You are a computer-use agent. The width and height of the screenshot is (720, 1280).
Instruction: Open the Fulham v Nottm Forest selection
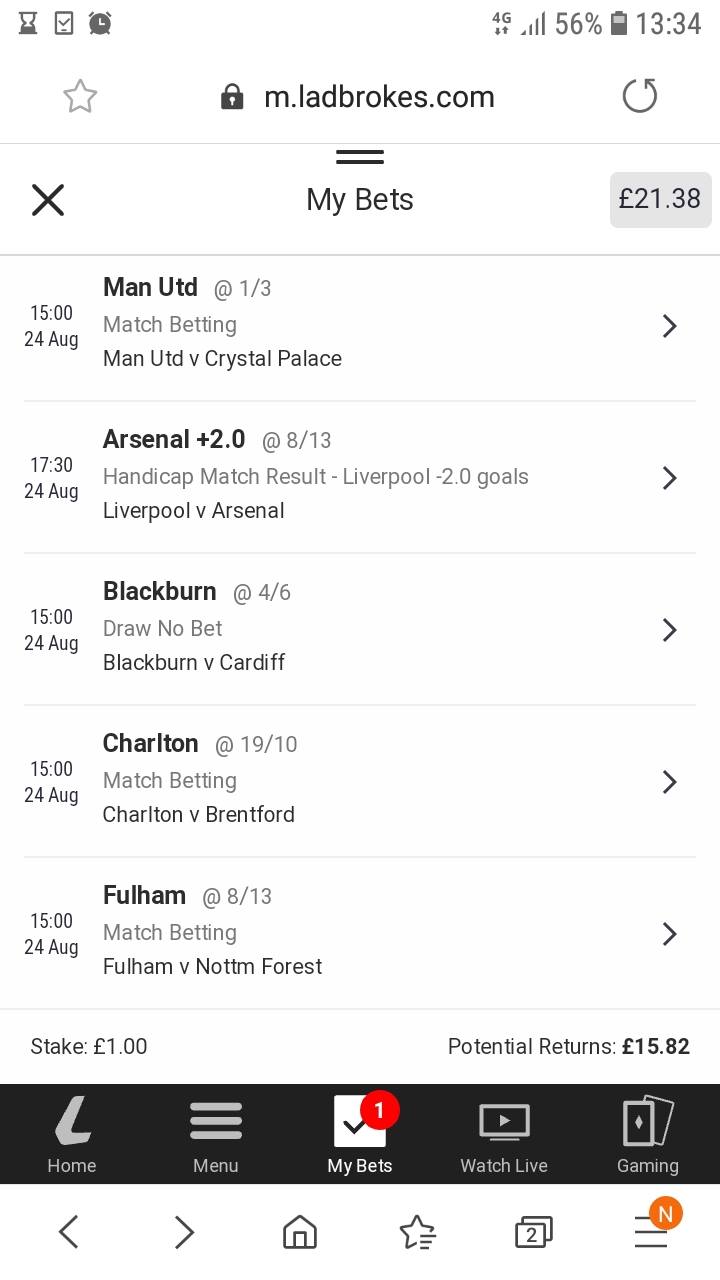click(x=360, y=933)
